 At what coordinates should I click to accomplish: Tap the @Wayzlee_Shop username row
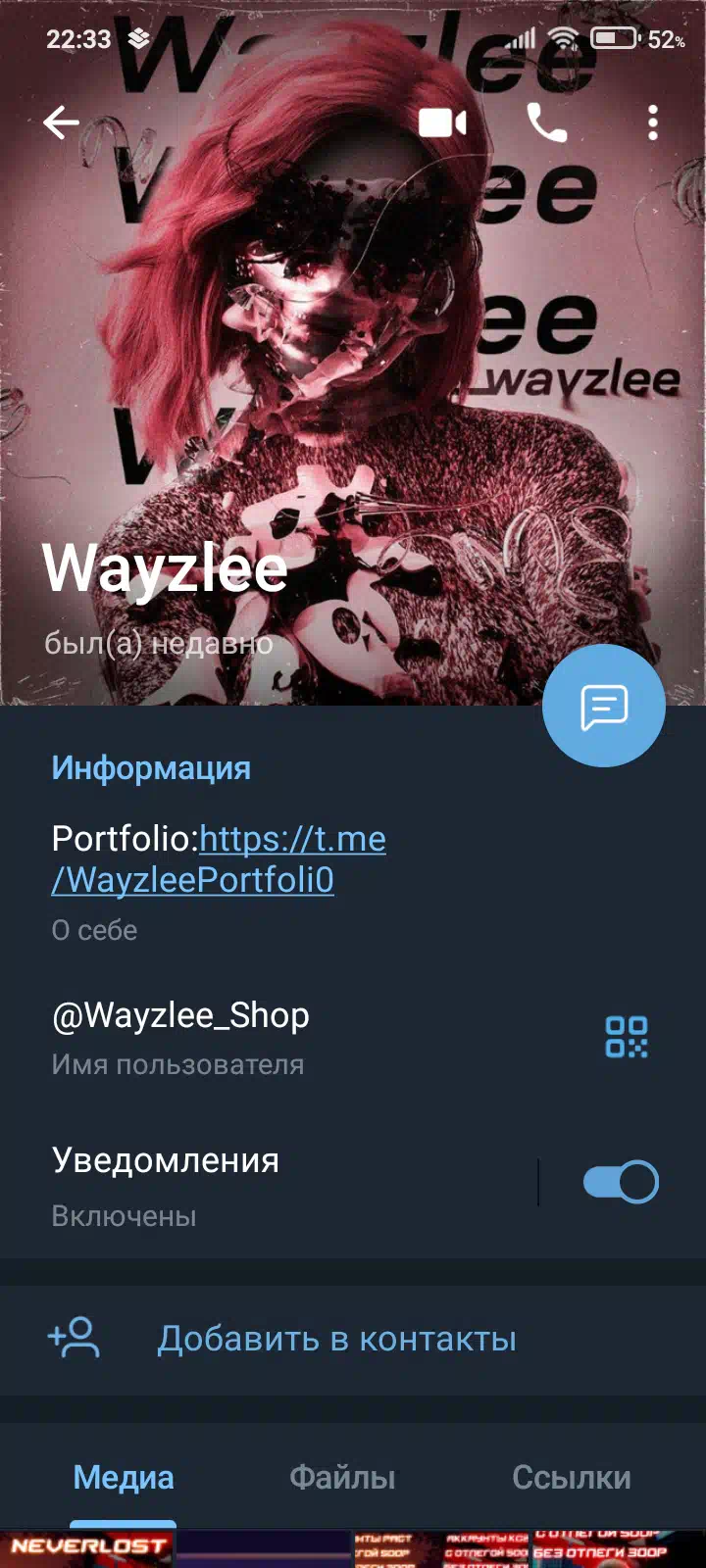coord(294,1037)
